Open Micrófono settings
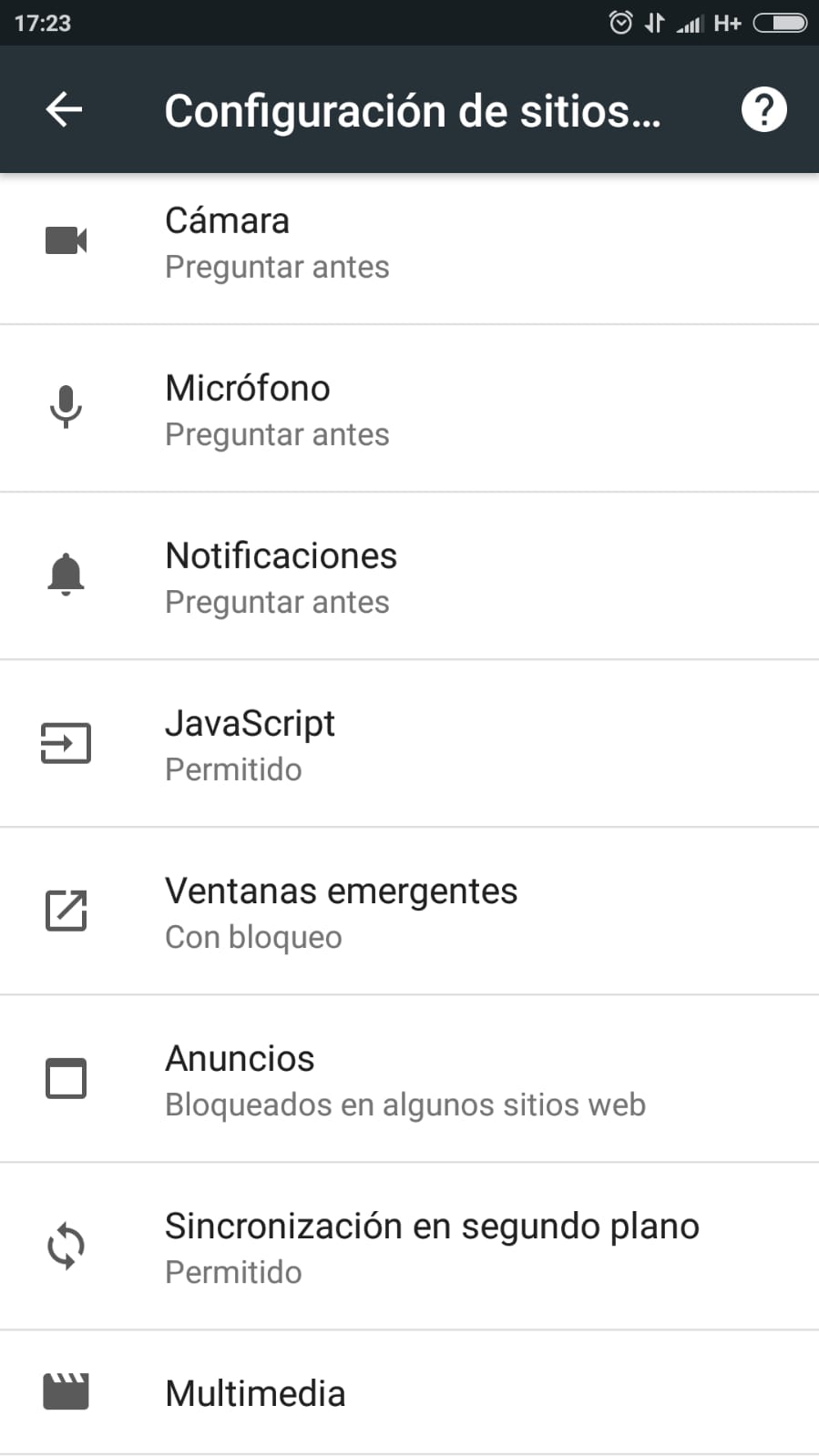The image size is (819, 1456). [x=409, y=409]
